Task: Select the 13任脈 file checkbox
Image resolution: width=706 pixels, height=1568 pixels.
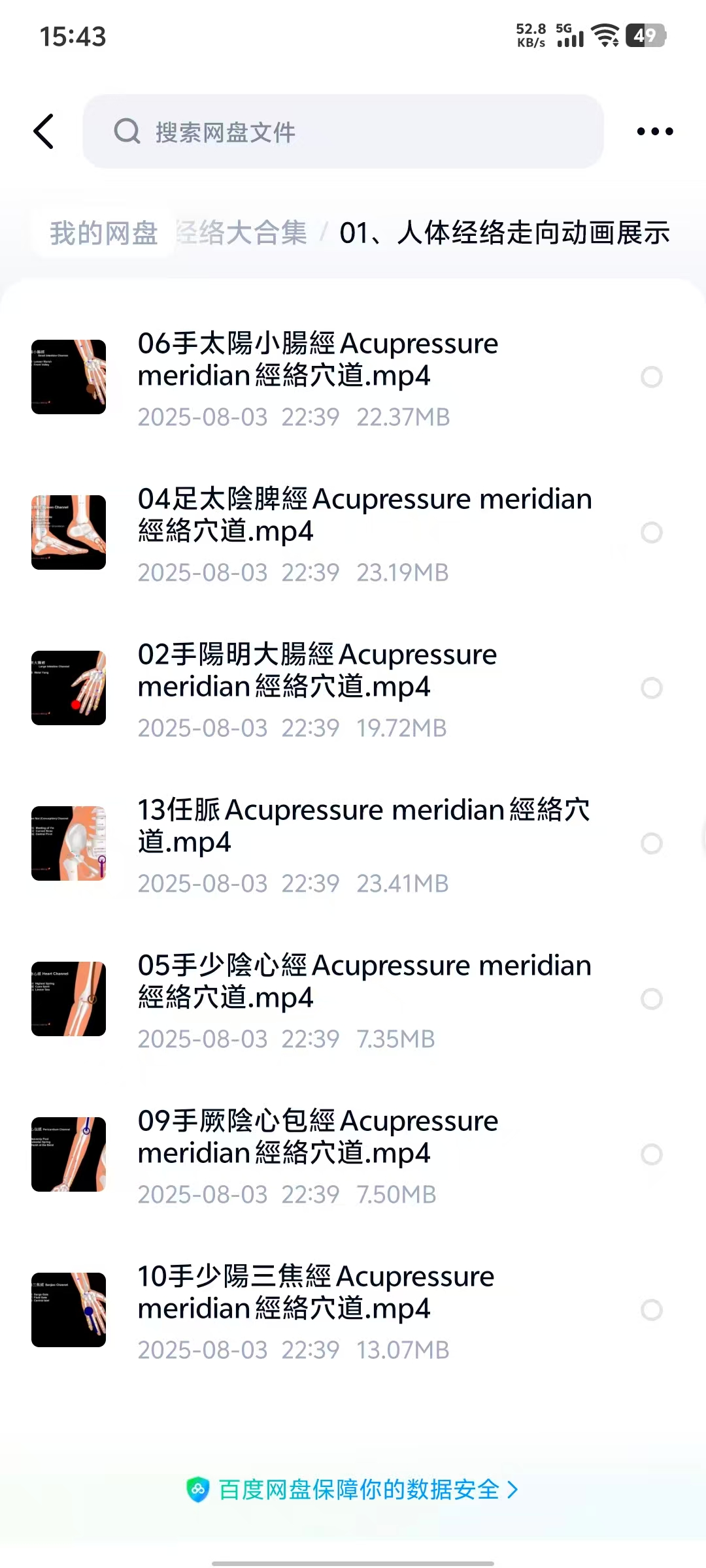Action: pos(651,843)
